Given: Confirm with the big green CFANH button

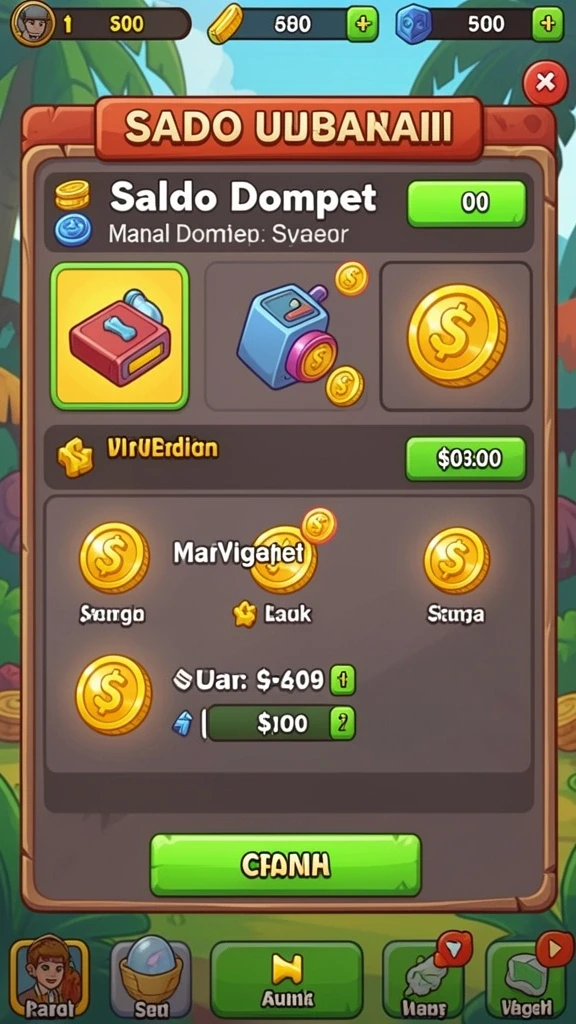Looking at the screenshot, I should click(286, 865).
